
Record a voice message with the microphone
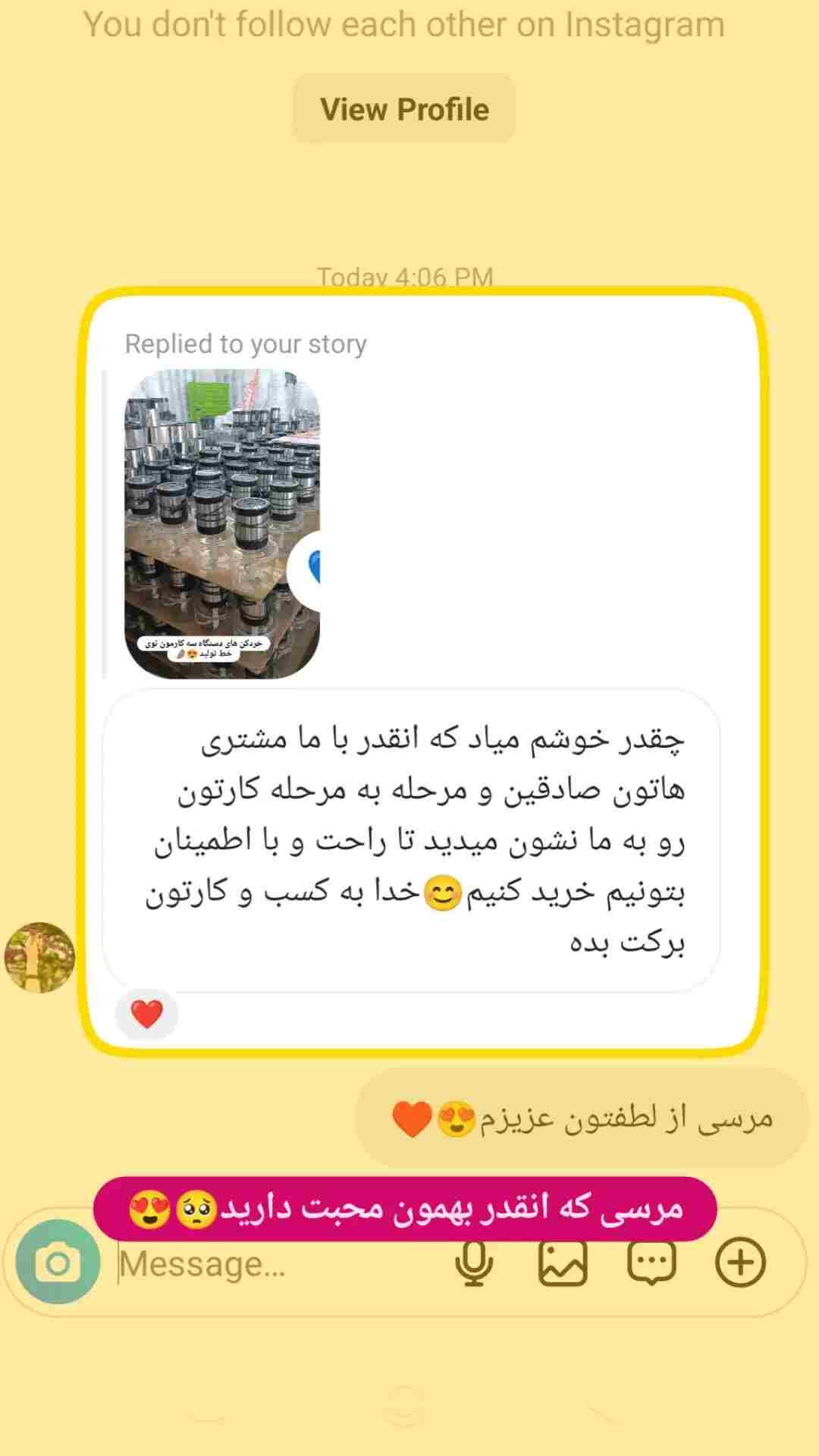[474, 1263]
